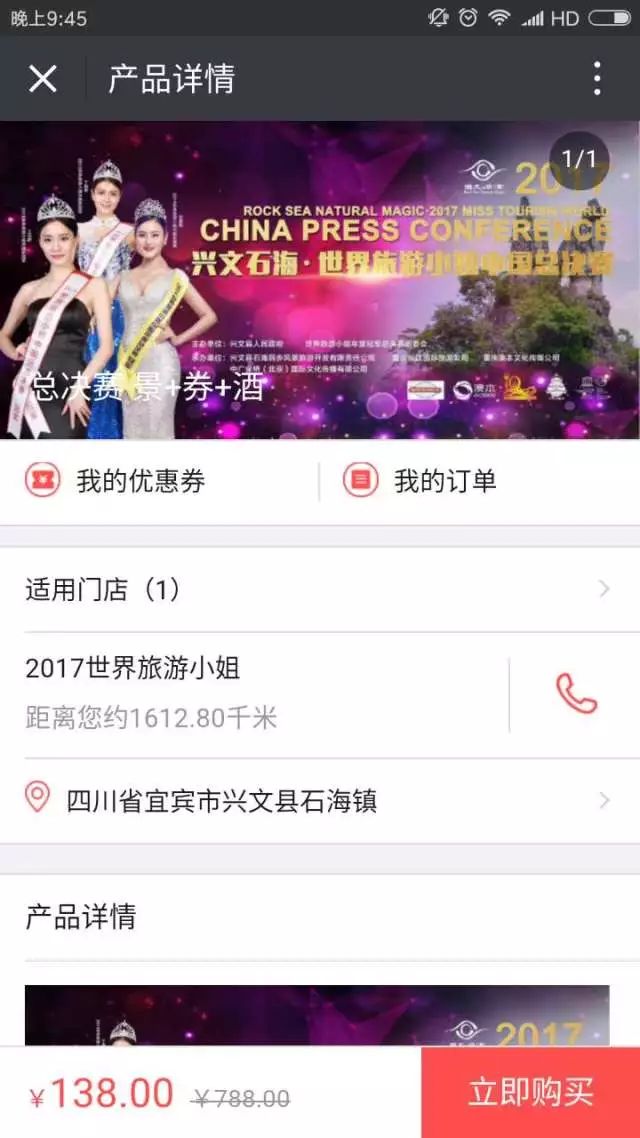640x1138 pixels.
Task: Open the three-dot overflow menu
Action: click(x=596, y=78)
